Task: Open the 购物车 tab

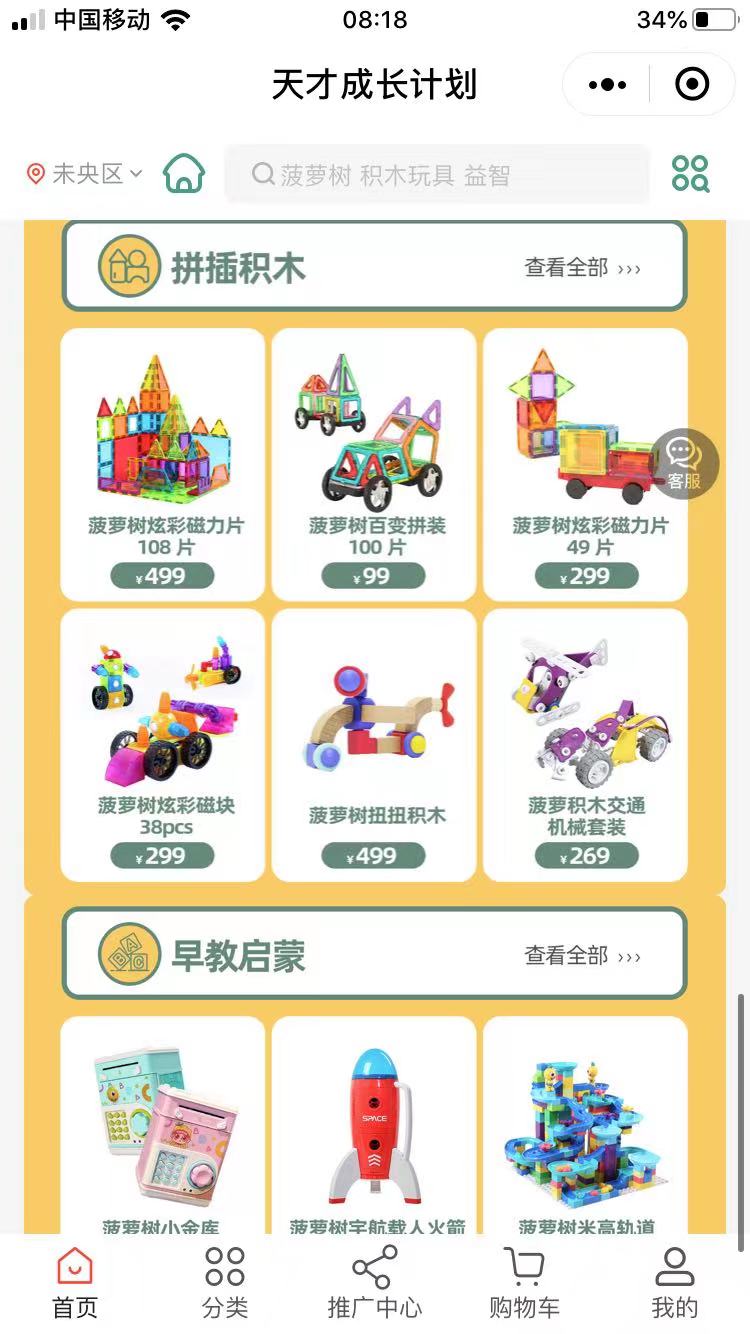Action: click(524, 1282)
